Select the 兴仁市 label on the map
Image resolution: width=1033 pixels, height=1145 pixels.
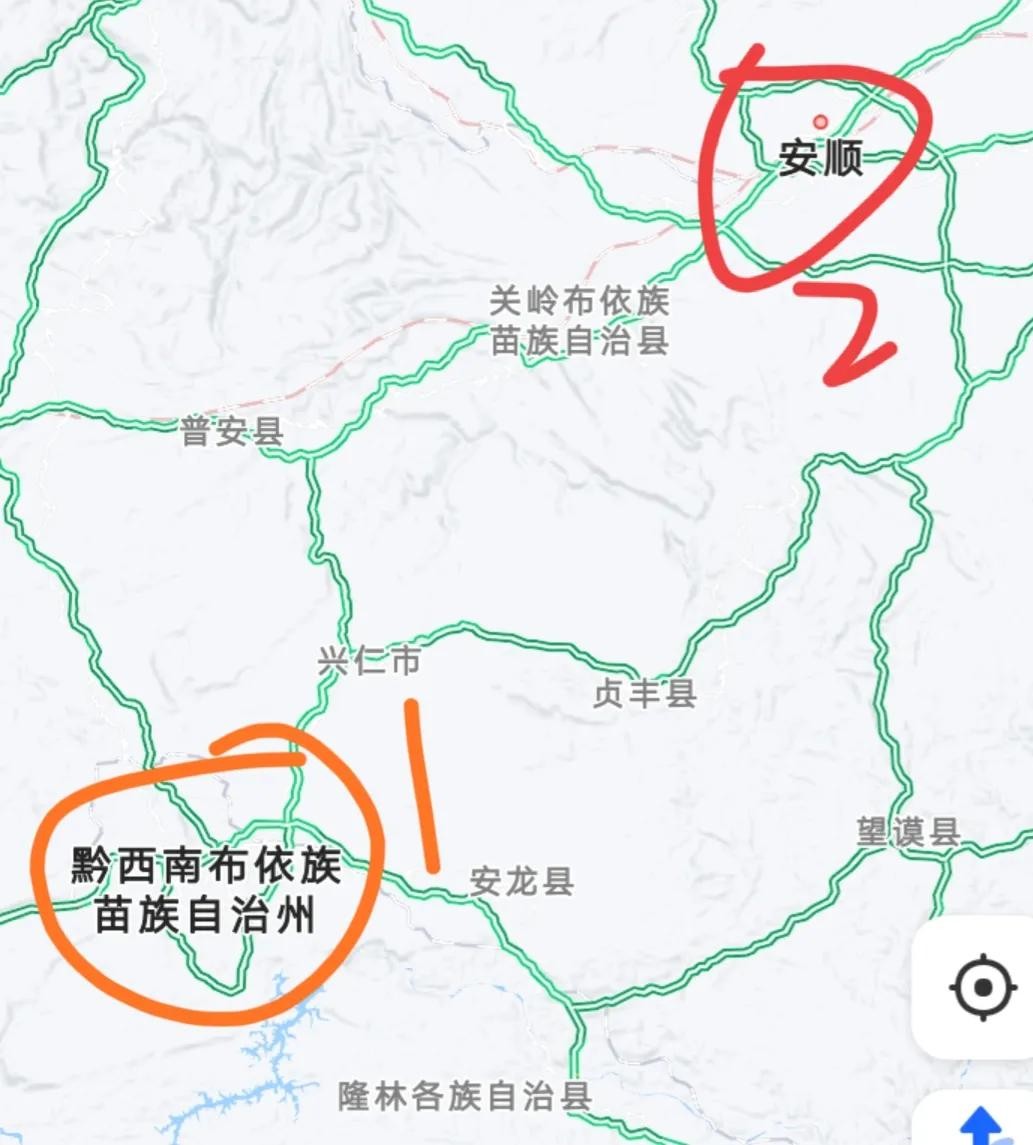[370, 662]
